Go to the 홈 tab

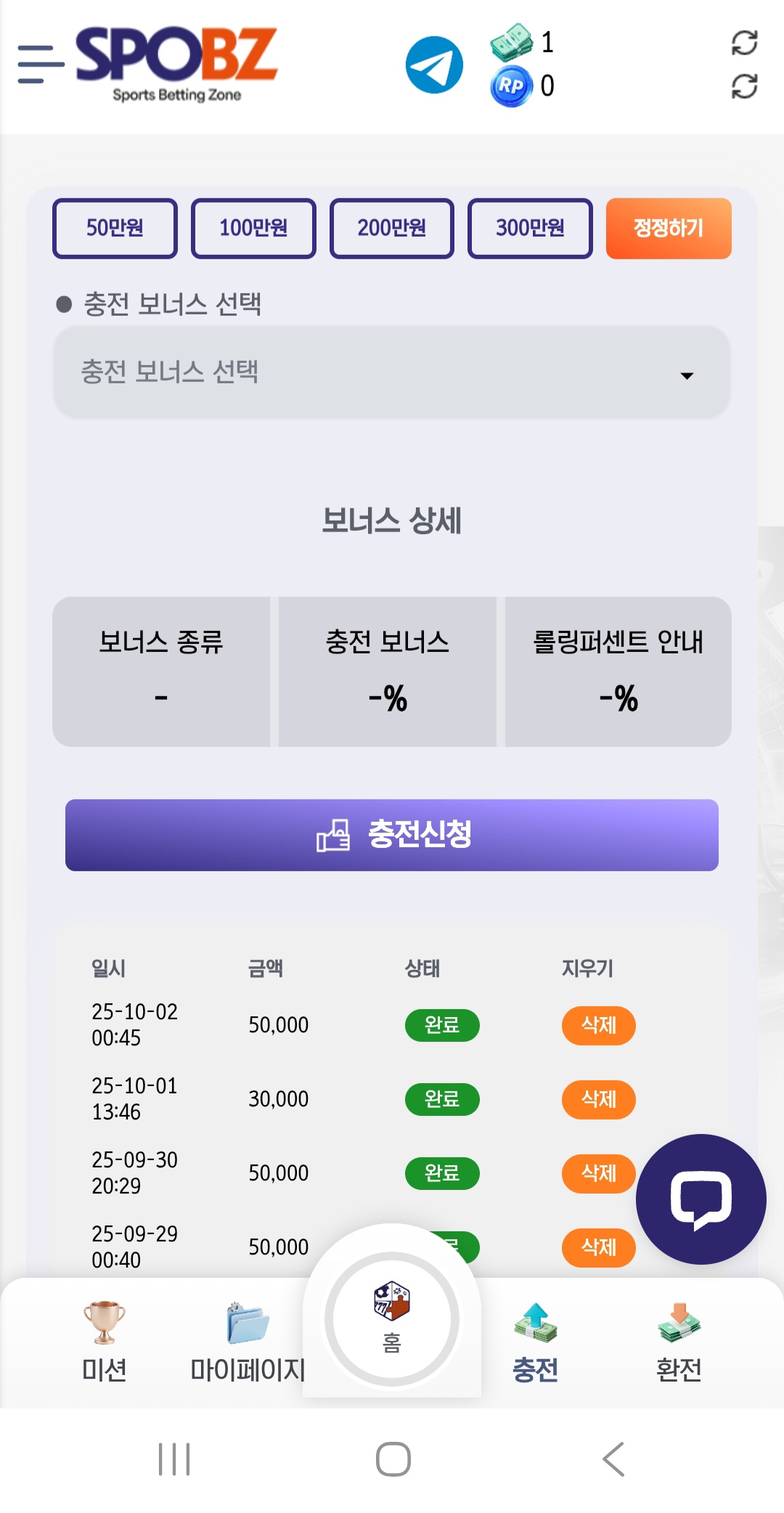click(x=392, y=1318)
